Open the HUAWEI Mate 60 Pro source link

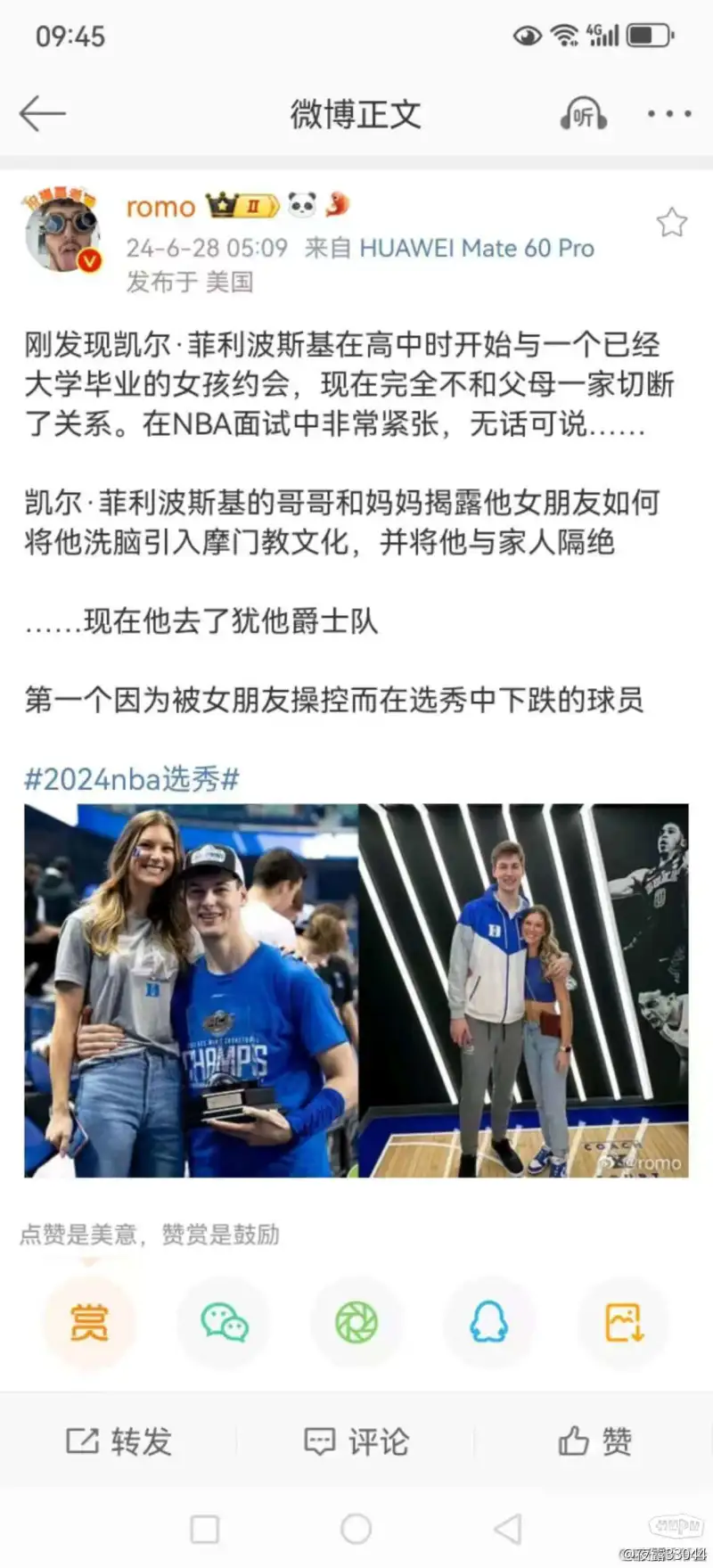(477, 248)
